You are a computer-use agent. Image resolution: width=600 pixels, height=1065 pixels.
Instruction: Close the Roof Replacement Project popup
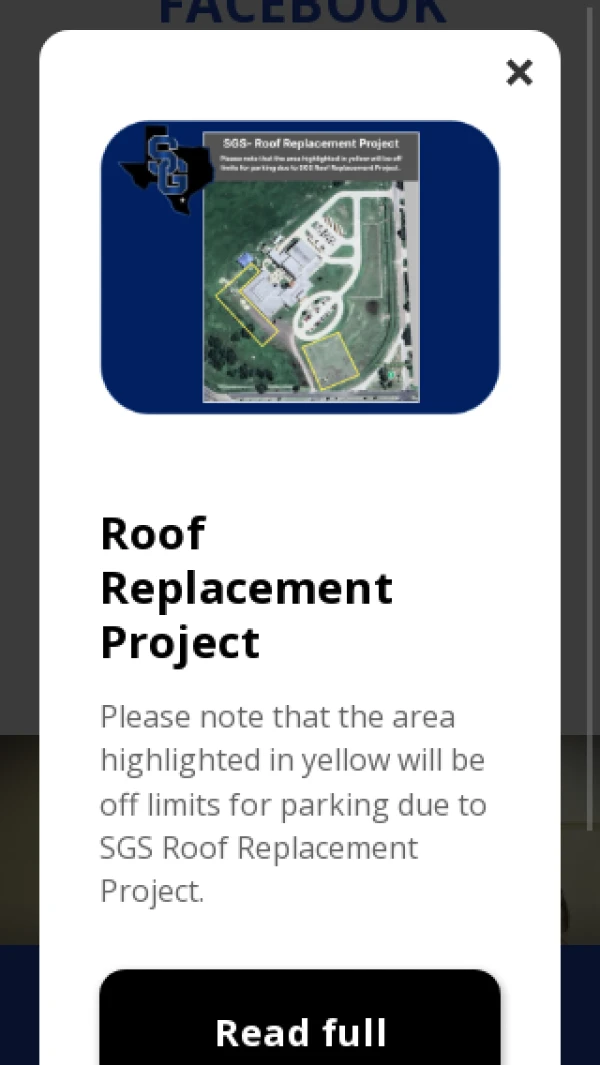pyautogui.click(x=519, y=72)
